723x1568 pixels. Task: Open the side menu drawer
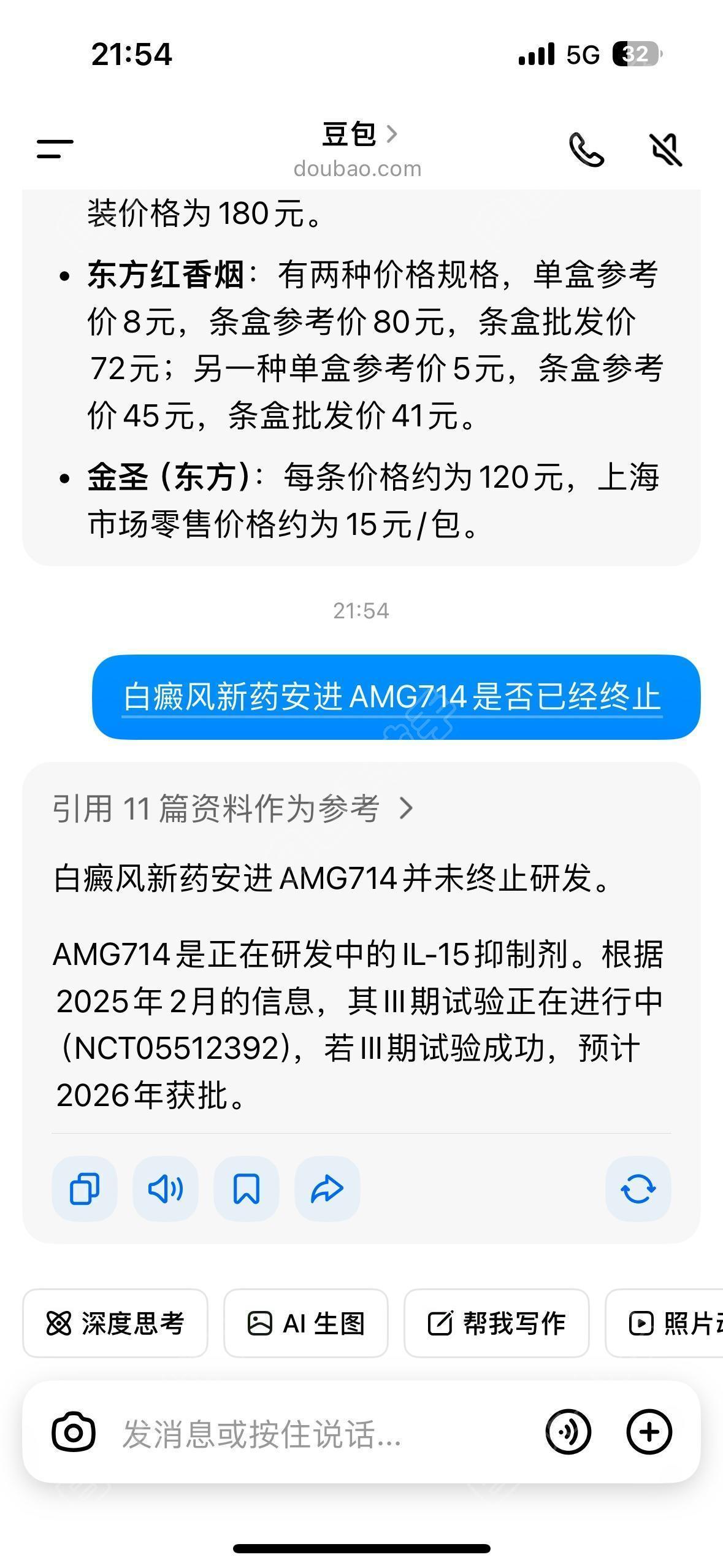pos(55,149)
